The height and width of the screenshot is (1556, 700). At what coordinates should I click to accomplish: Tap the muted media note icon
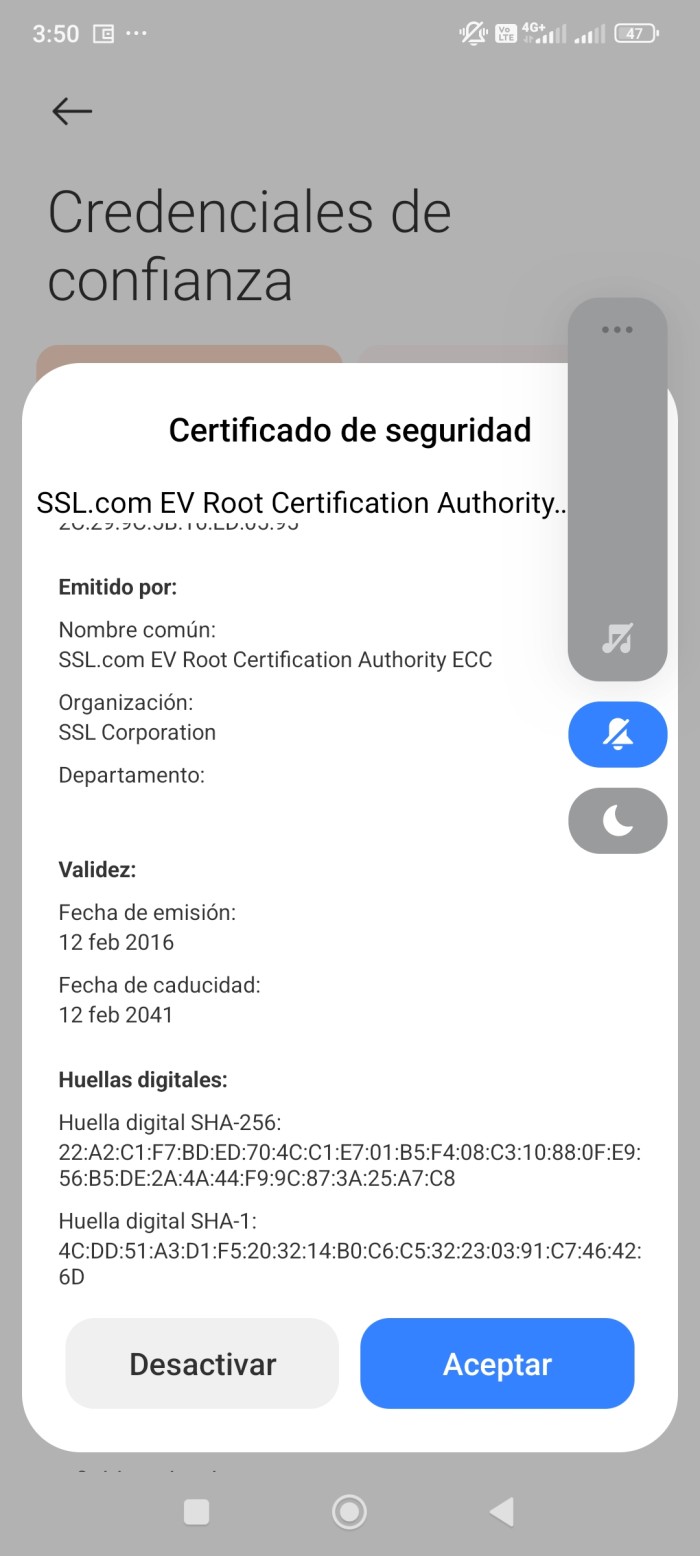[x=617, y=637]
